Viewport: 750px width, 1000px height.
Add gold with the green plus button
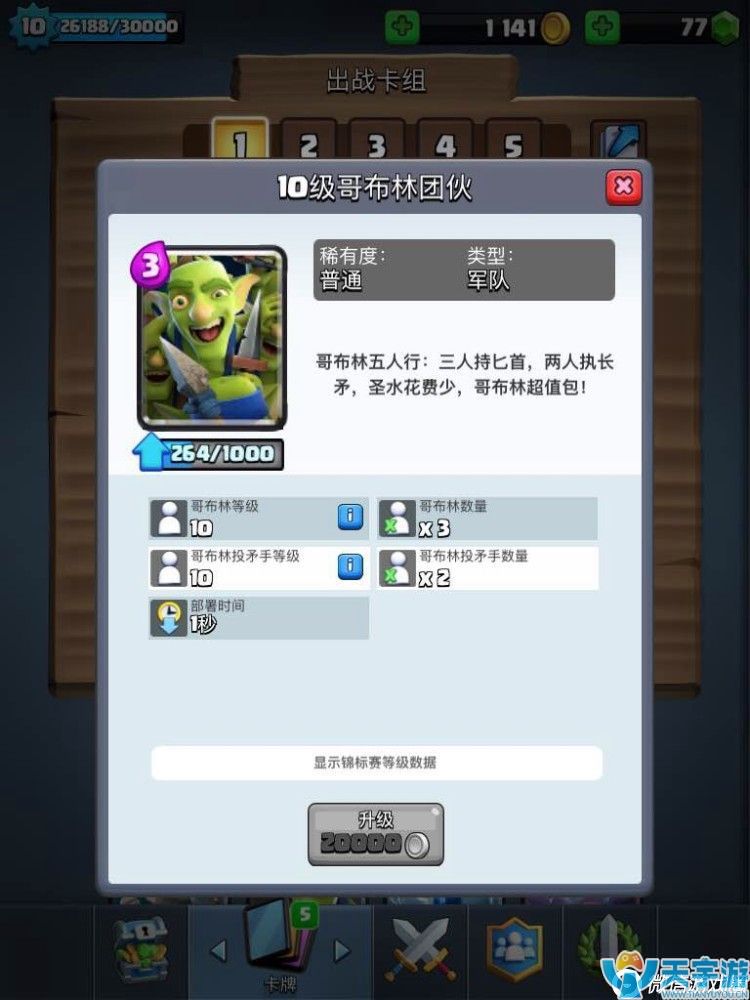click(x=402, y=27)
